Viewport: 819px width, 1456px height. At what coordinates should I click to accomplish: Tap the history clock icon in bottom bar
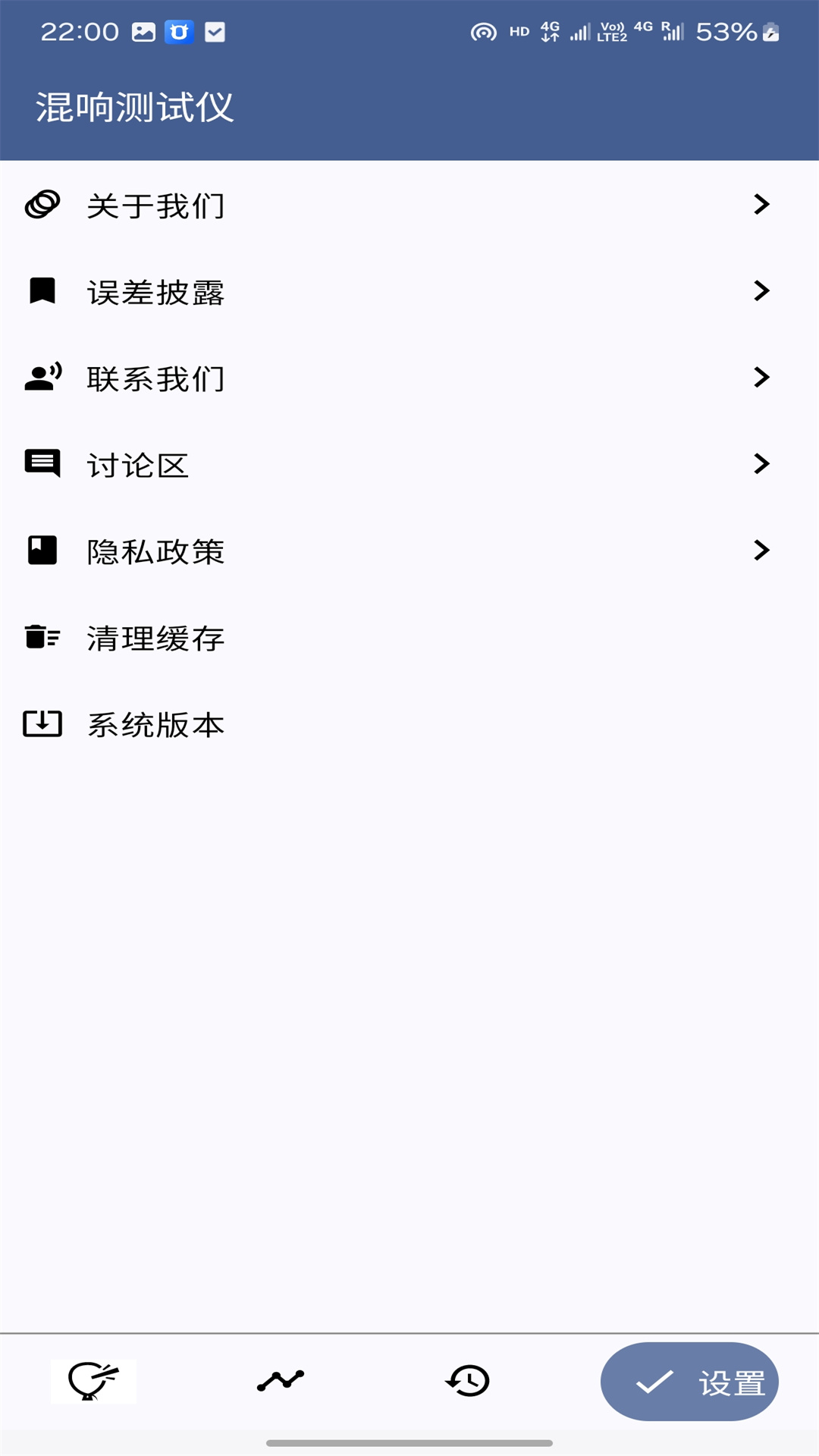(x=467, y=1382)
